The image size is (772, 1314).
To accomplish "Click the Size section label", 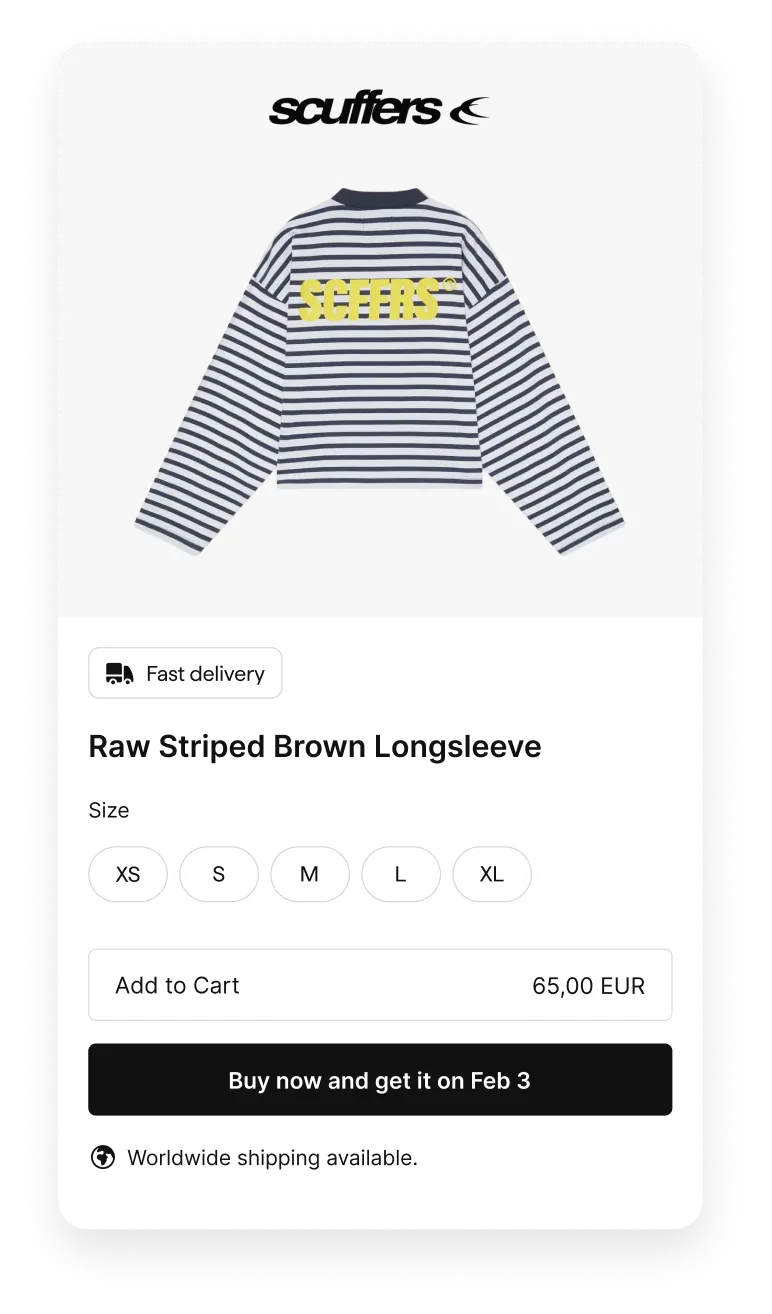I will coord(109,810).
